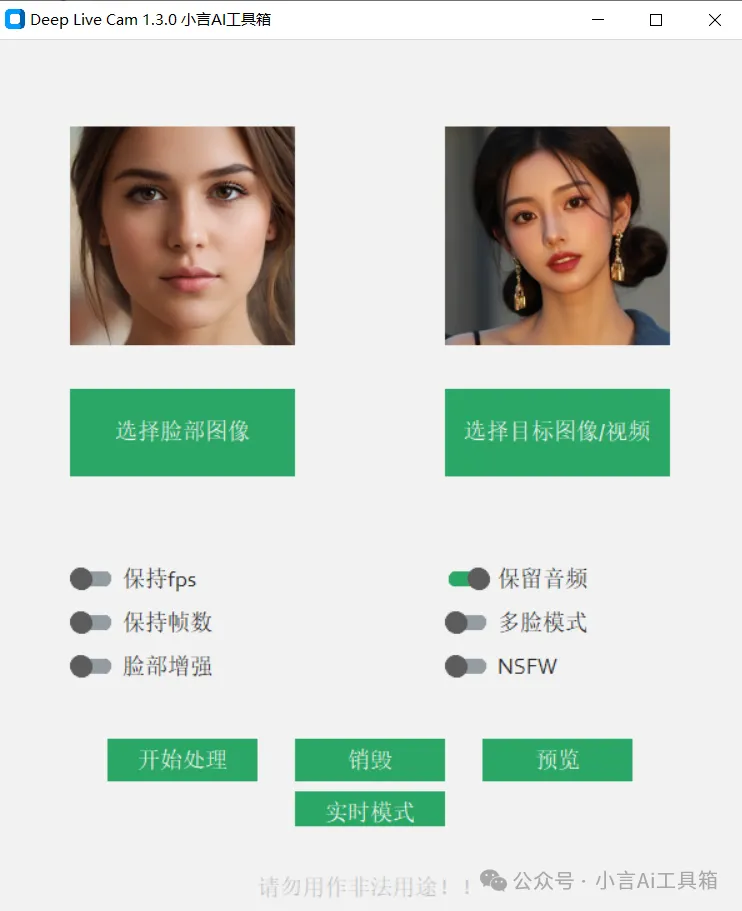The height and width of the screenshot is (911, 742).
Task: Turn on 脸部增强 switch
Action: (90, 666)
